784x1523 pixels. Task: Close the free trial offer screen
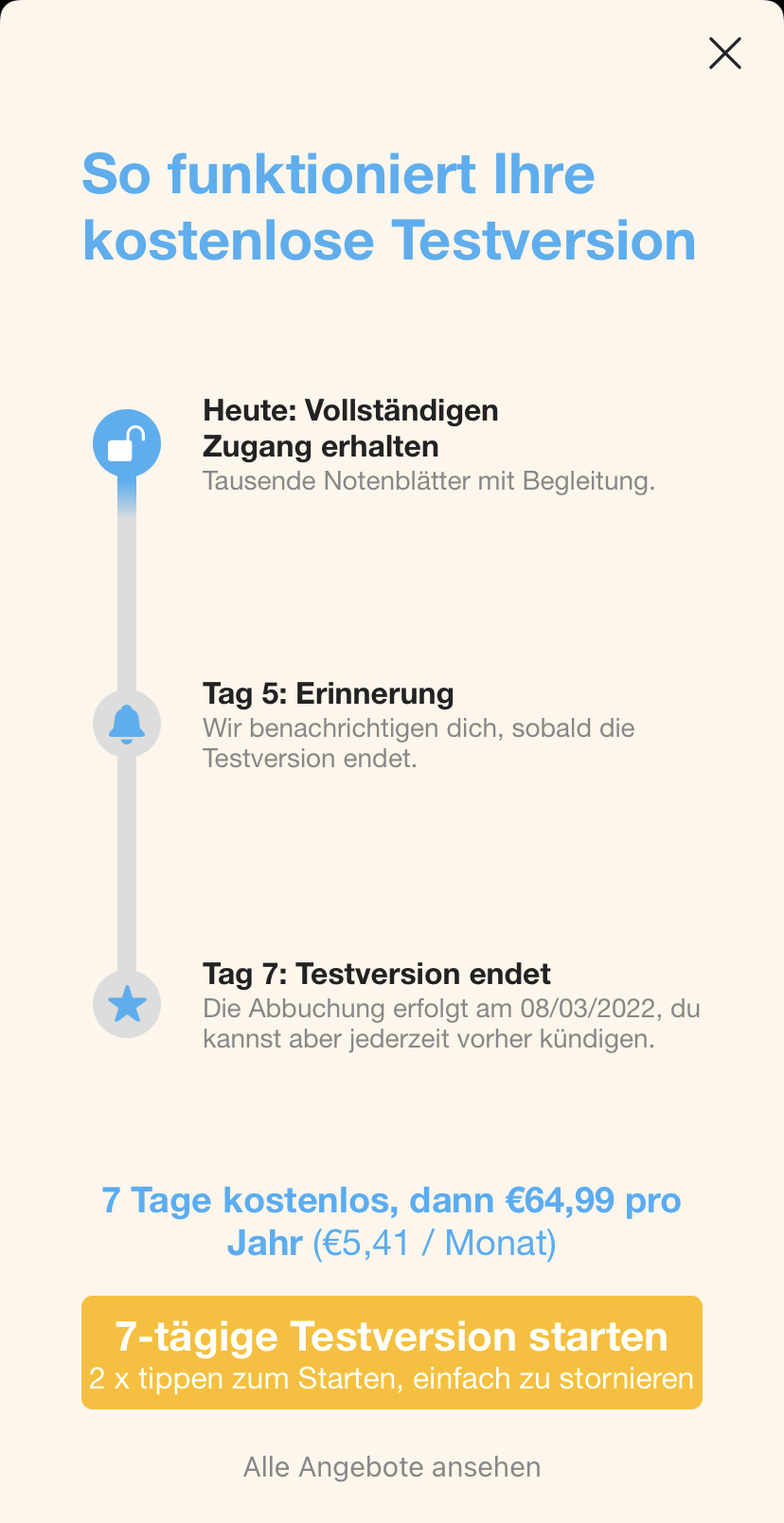[x=724, y=54]
